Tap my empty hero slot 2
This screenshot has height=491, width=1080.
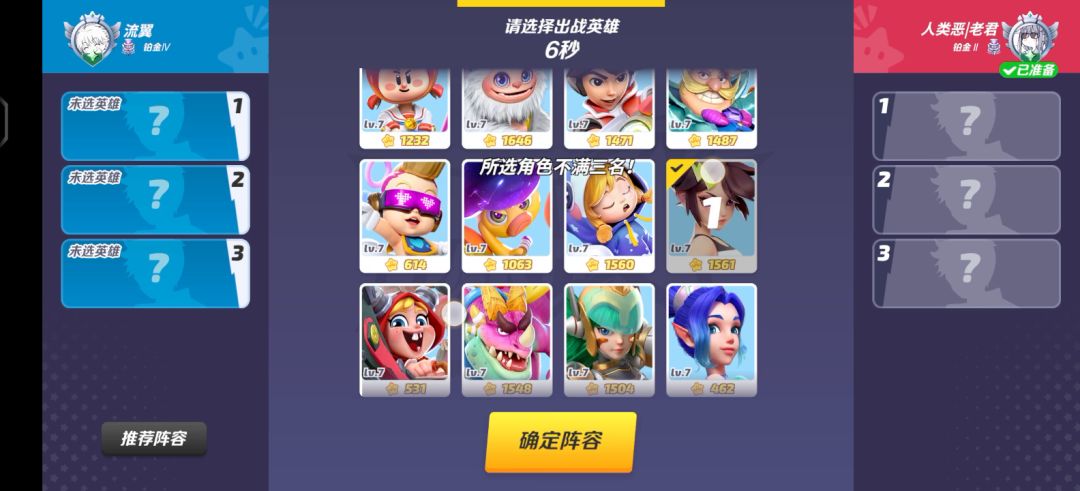[x=155, y=200]
